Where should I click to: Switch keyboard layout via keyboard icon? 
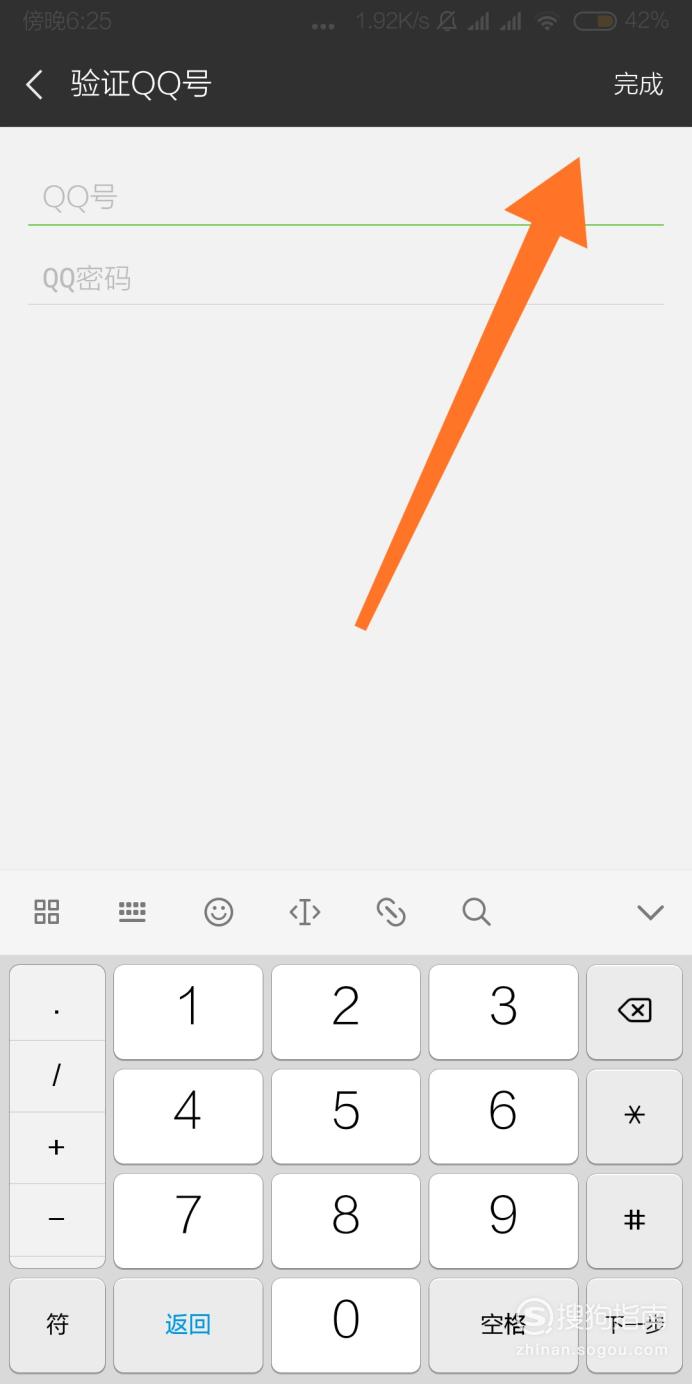click(132, 911)
